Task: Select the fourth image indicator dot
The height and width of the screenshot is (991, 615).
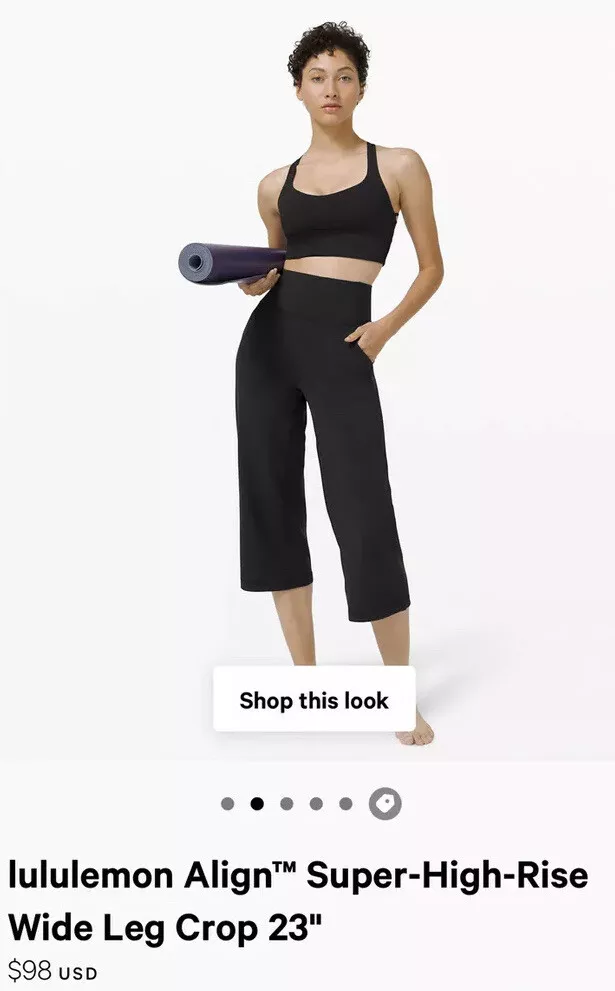Action: tap(316, 803)
